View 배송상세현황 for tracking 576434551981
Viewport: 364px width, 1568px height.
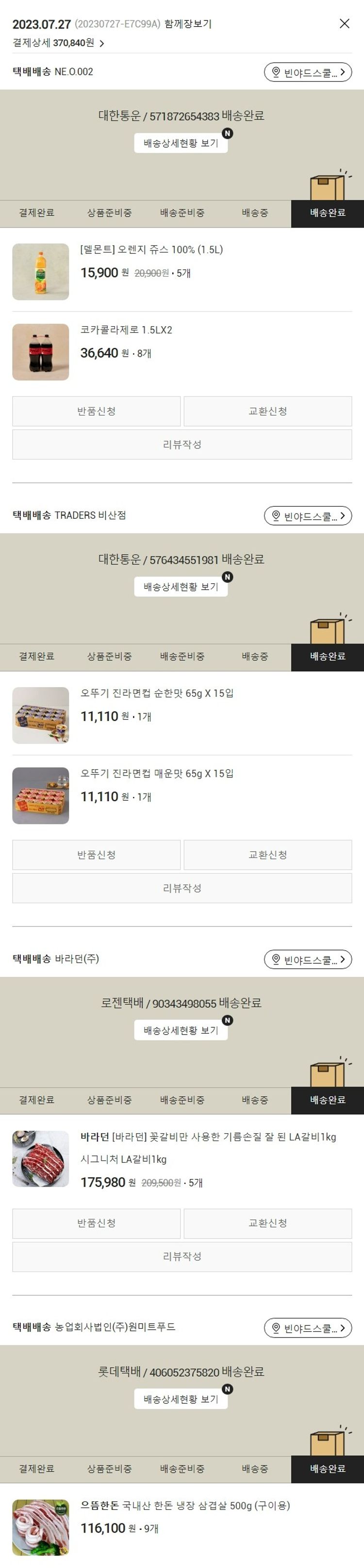coord(181,587)
